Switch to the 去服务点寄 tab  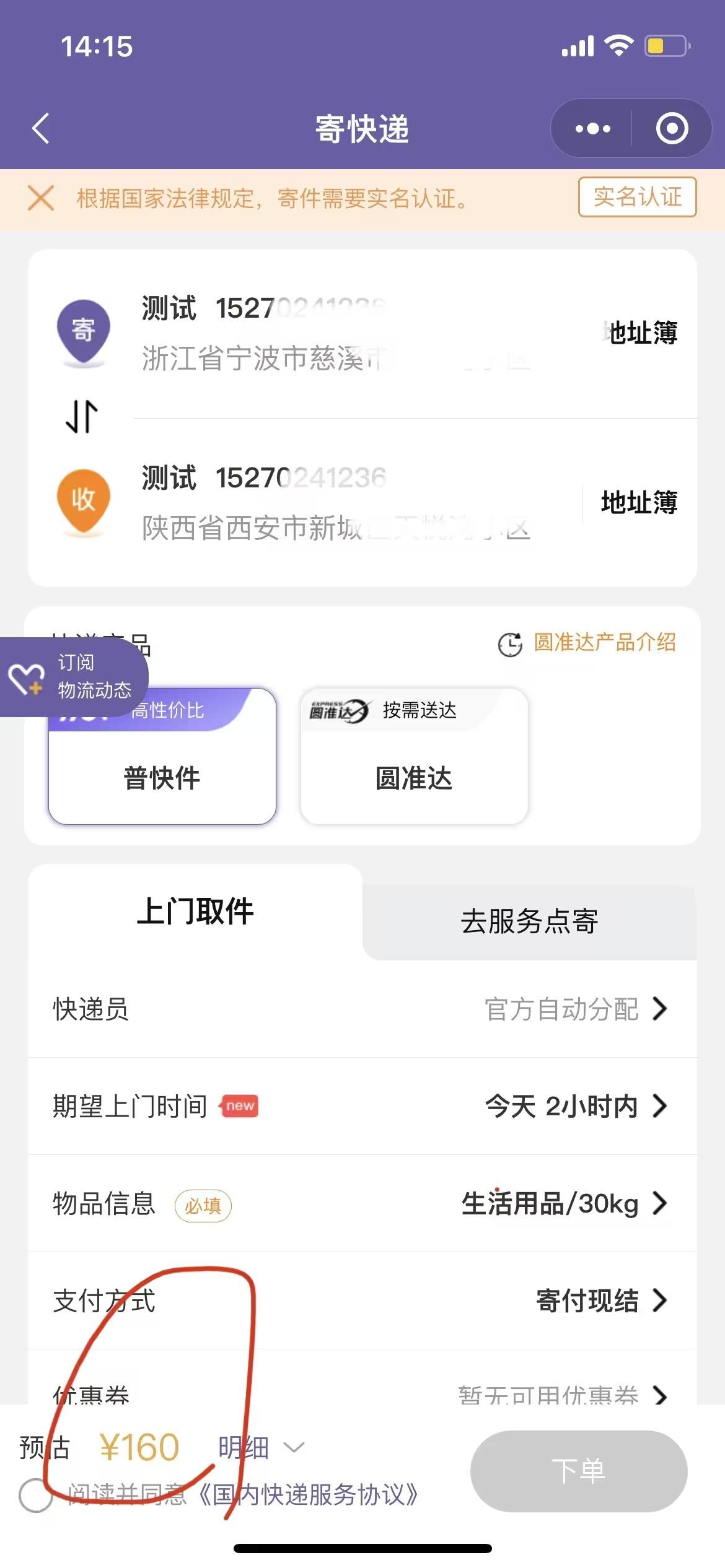pos(529,921)
